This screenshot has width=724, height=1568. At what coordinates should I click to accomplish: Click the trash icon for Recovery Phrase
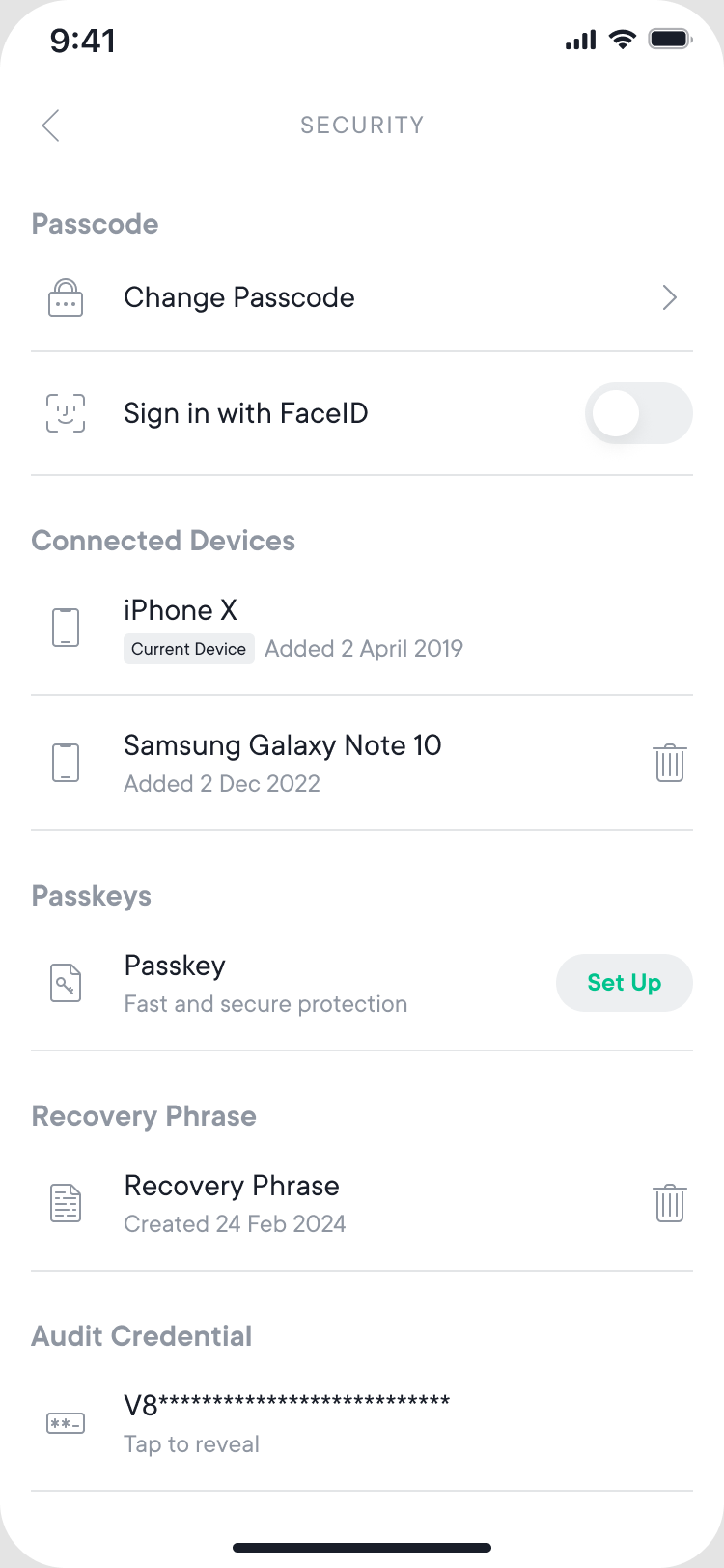click(670, 1202)
